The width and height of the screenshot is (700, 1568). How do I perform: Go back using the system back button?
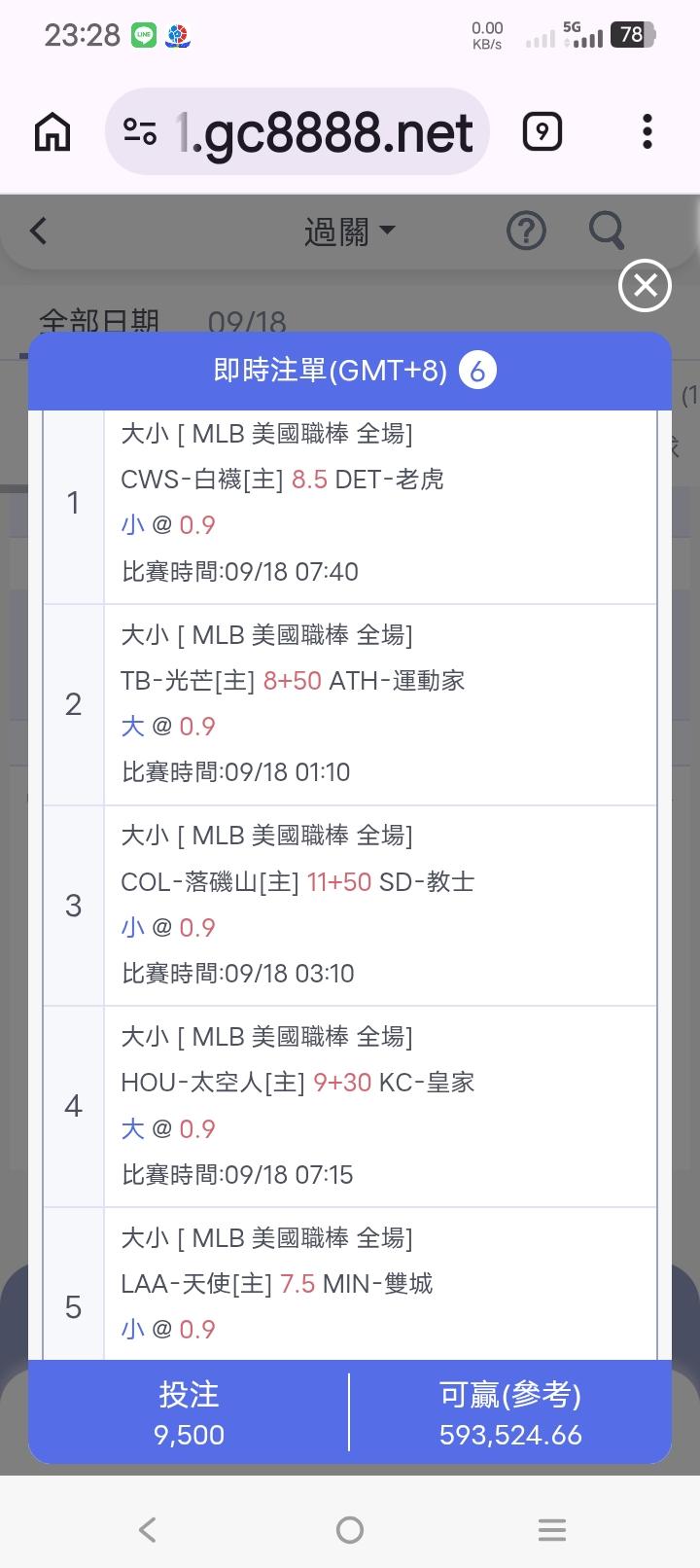(148, 1530)
